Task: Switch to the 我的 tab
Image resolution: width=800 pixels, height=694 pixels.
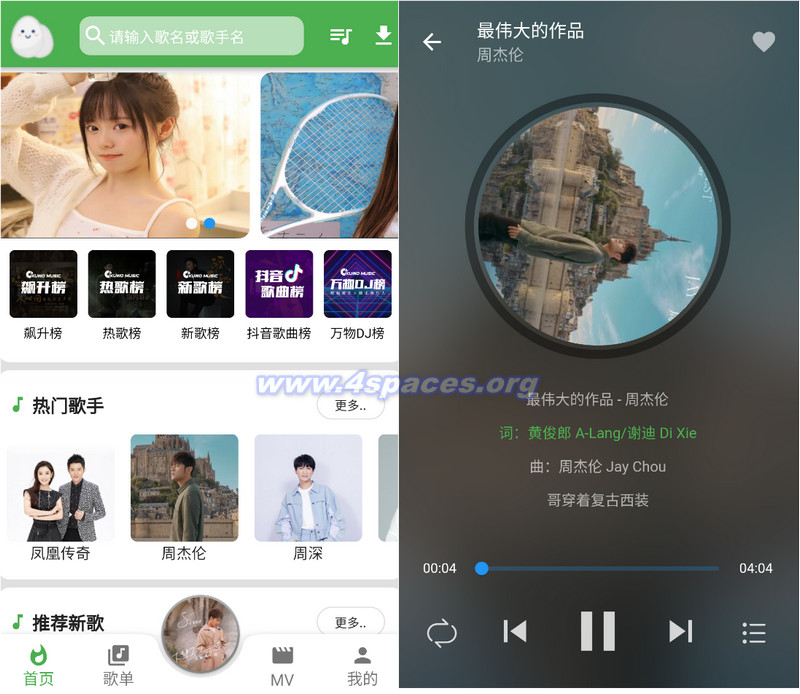Action: 362,665
